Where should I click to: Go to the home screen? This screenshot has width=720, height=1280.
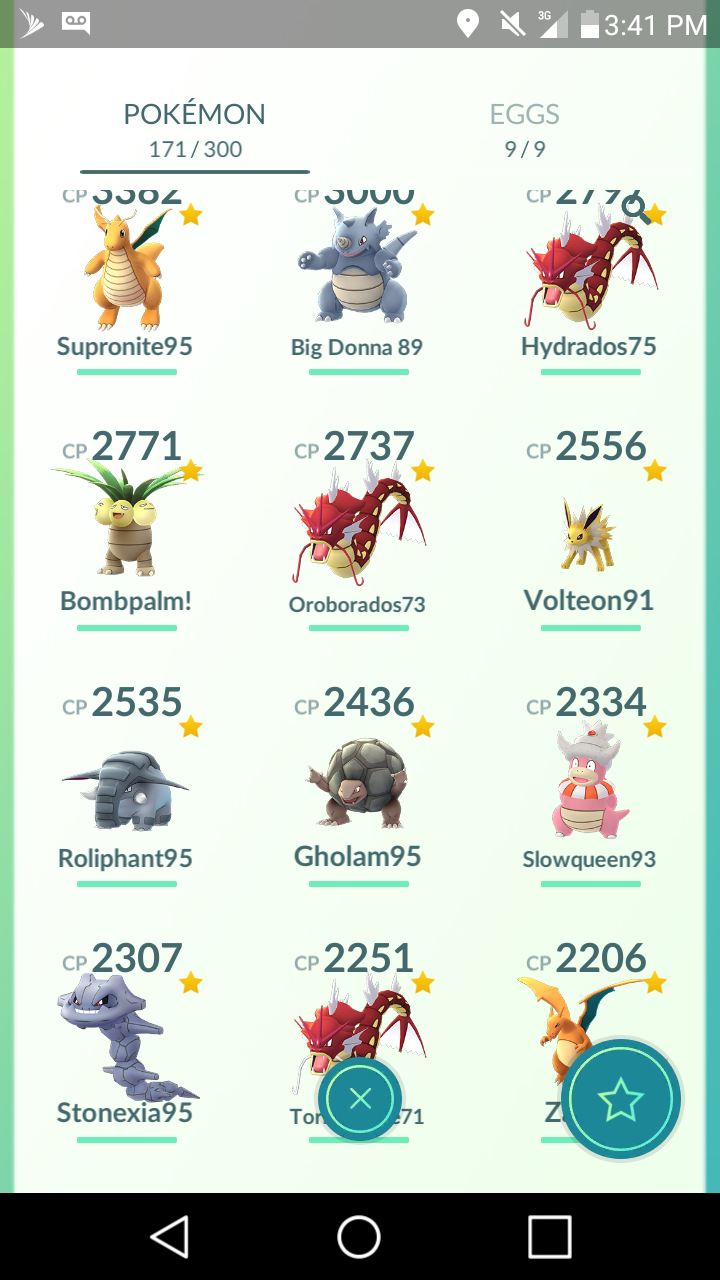359,1237
